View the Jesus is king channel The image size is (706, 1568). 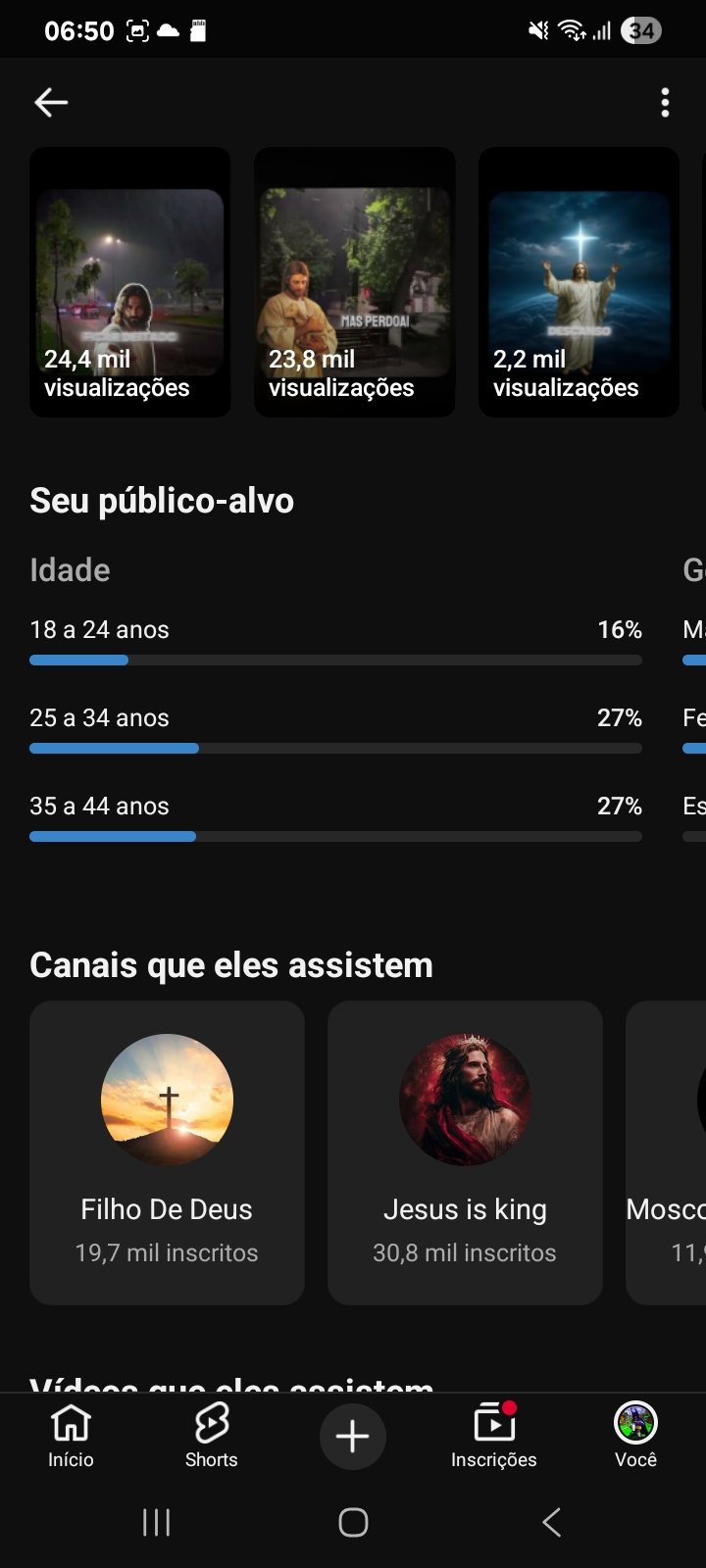click(x=465, y=1151)
